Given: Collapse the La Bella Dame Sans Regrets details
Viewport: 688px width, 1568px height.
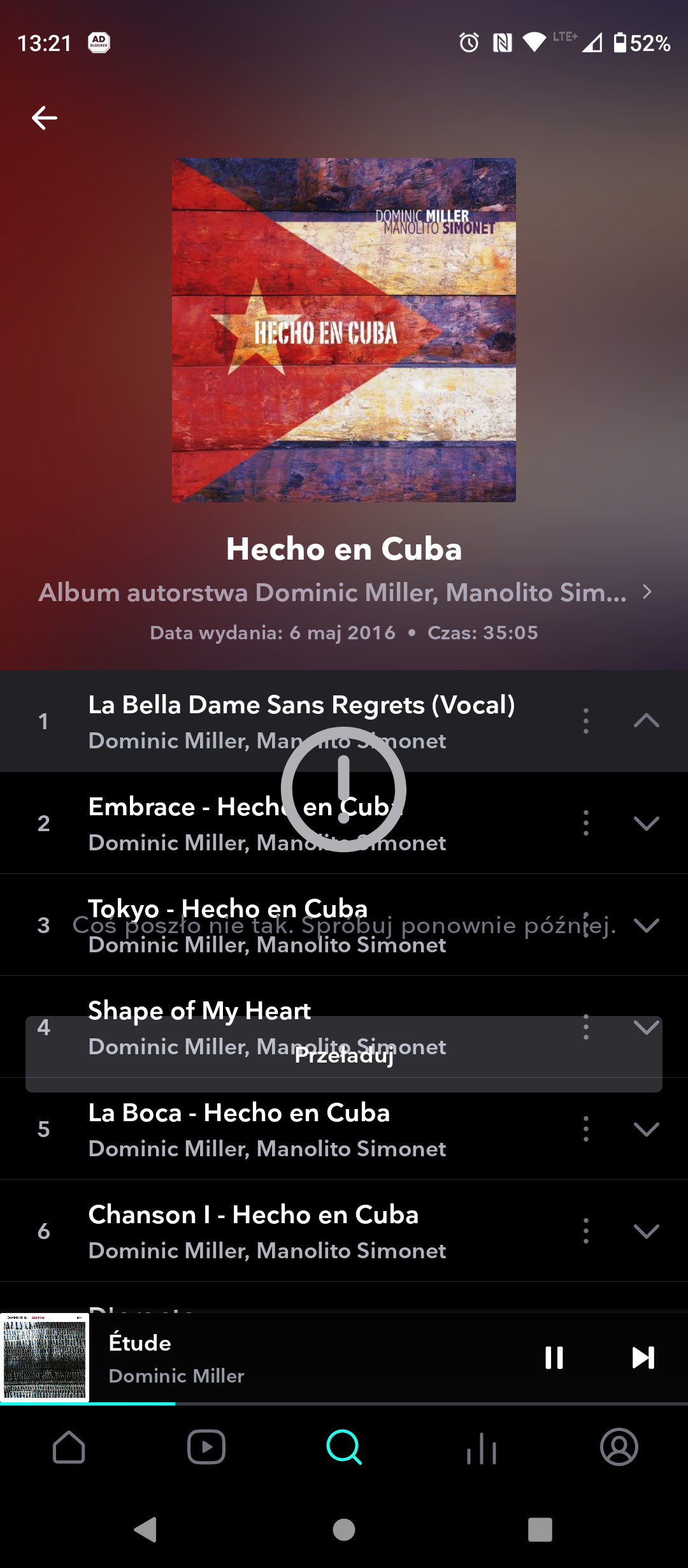Looking at the screenshot, I should click(x=646, y=721).
